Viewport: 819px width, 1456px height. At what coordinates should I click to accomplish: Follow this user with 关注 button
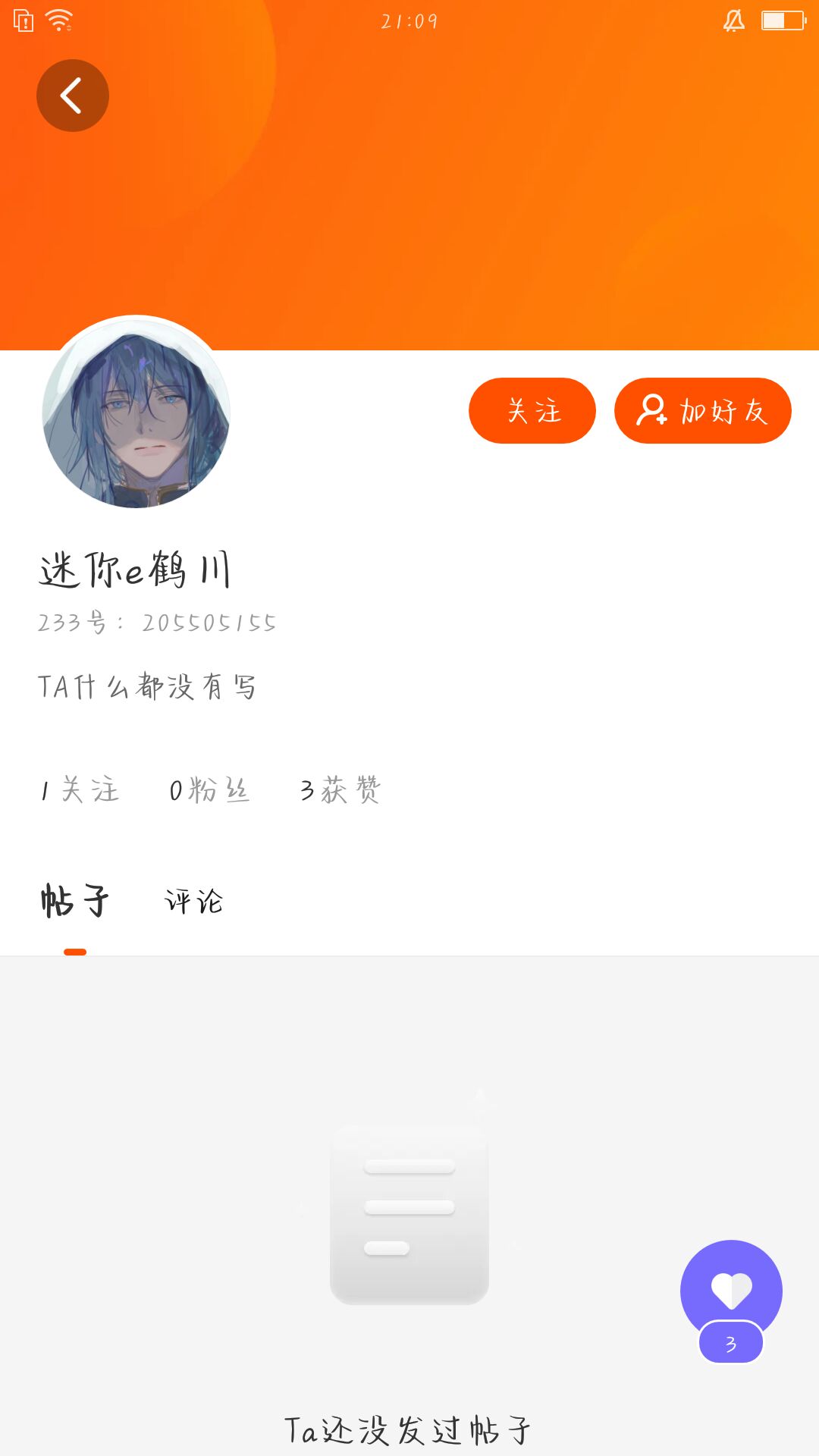[532, 410]
